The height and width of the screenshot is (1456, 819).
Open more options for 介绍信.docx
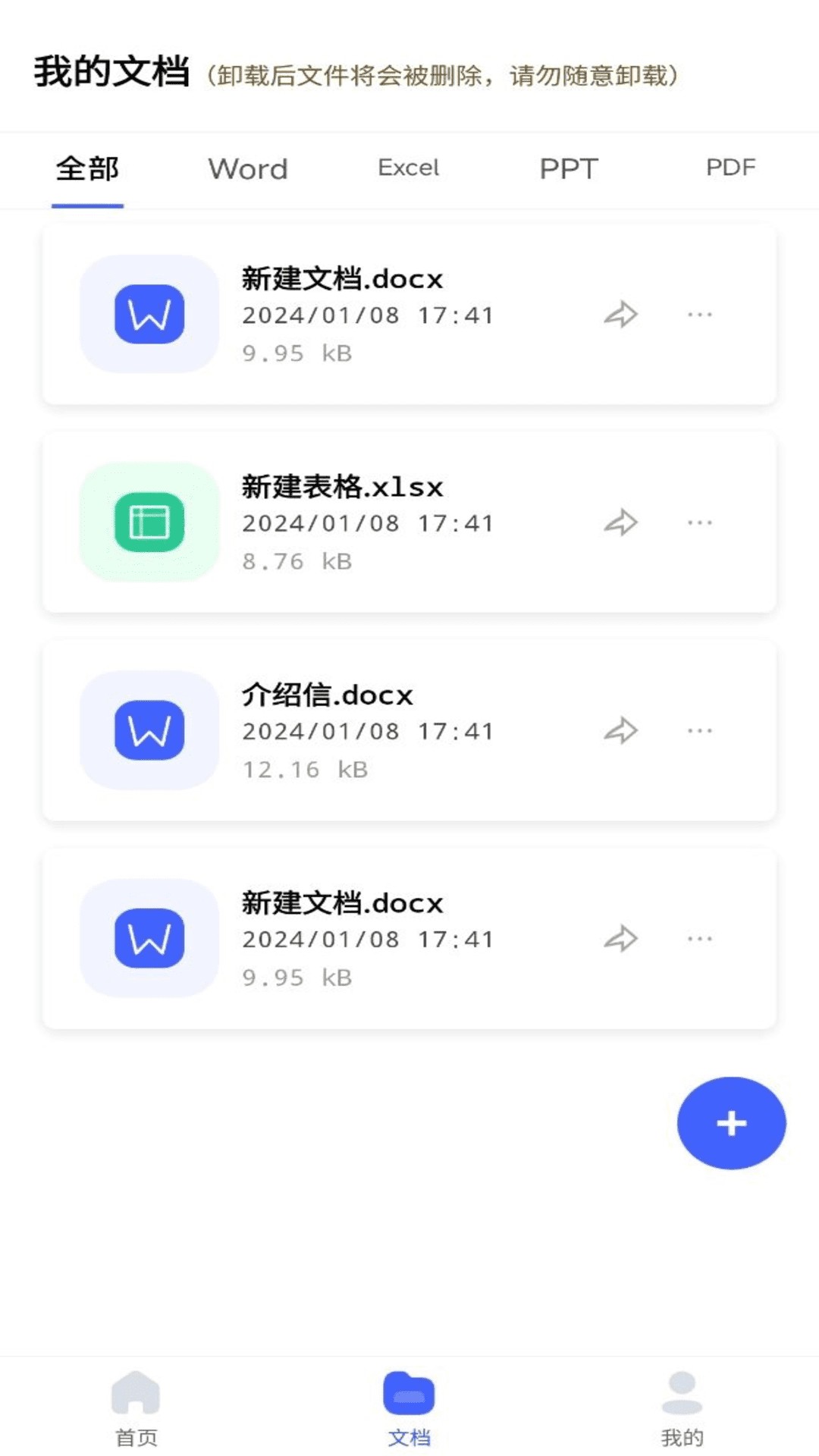tap(698, 730)
